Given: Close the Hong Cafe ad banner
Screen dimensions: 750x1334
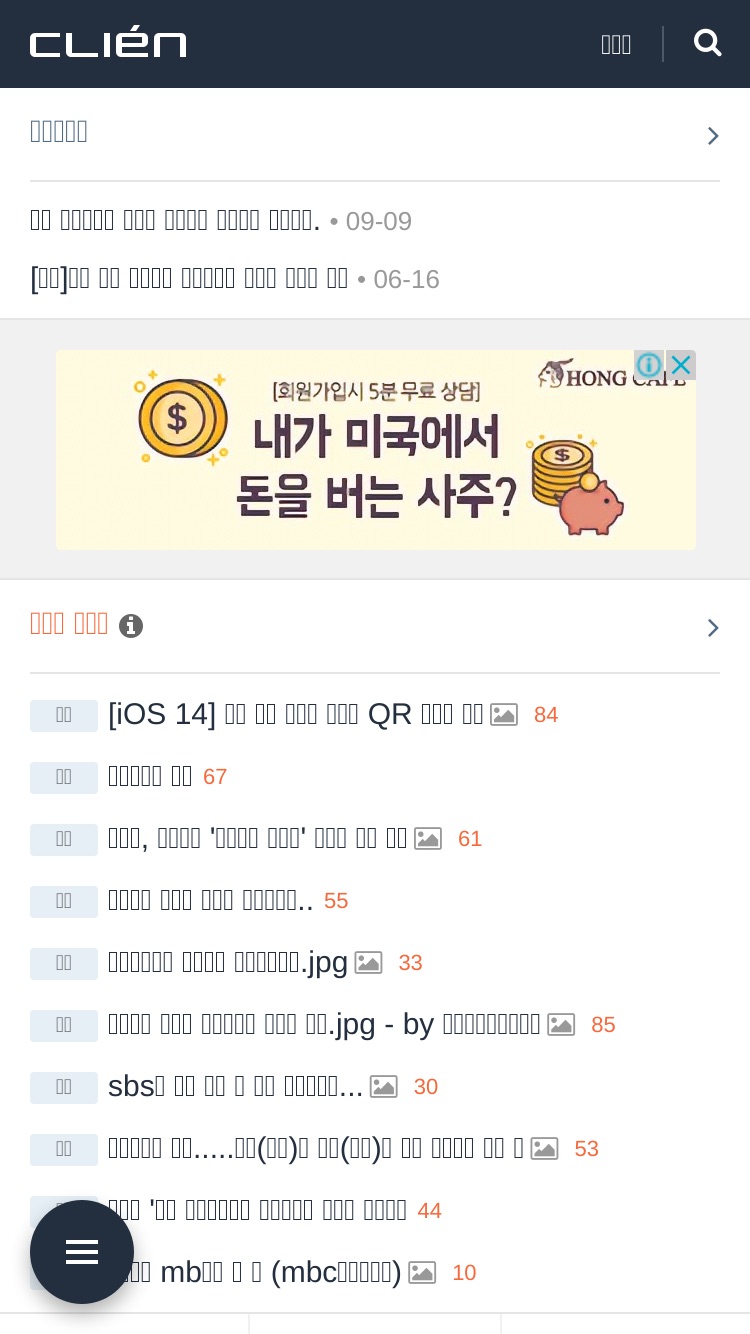Looking at the screenshot, I should point(681,365).
